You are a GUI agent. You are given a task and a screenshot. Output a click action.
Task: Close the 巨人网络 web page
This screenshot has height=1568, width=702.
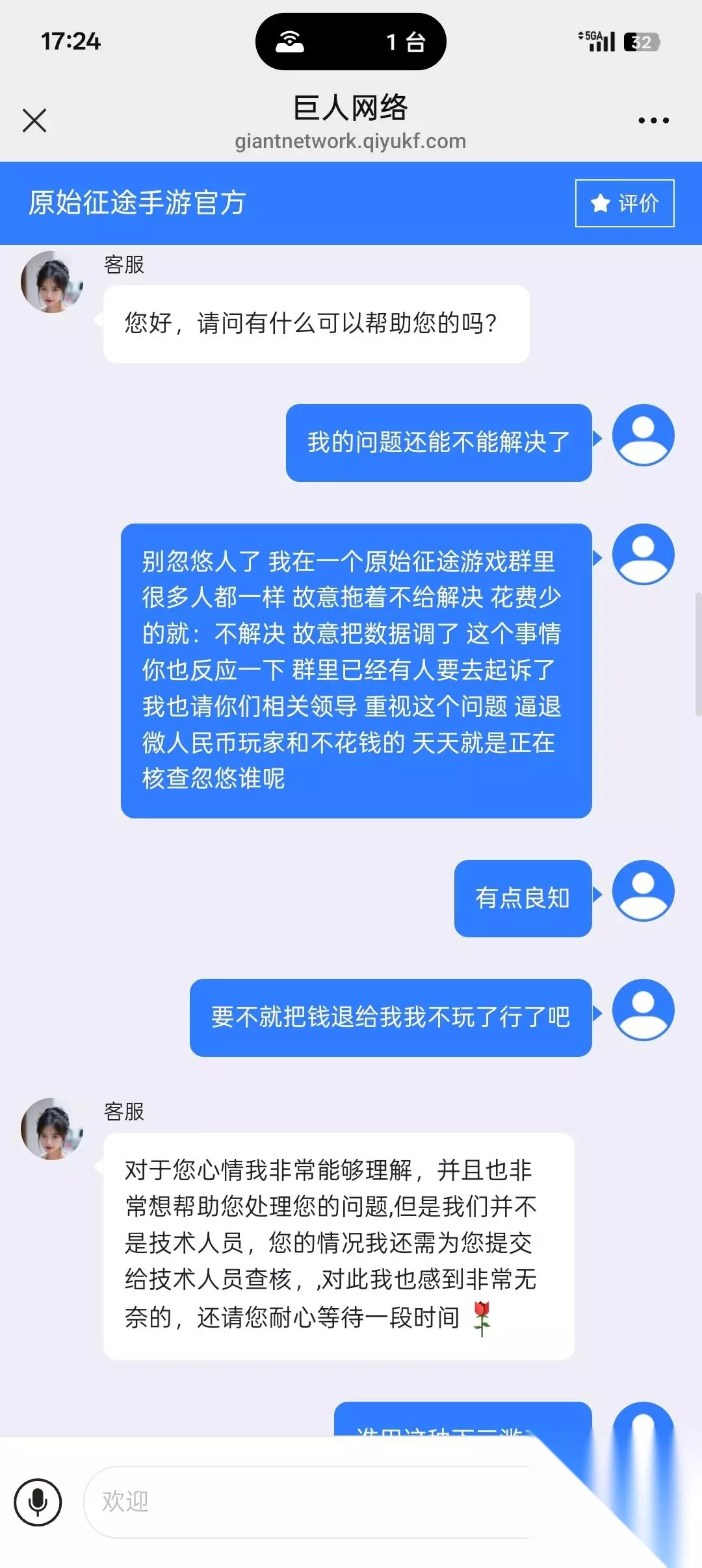tap(34, 120)
